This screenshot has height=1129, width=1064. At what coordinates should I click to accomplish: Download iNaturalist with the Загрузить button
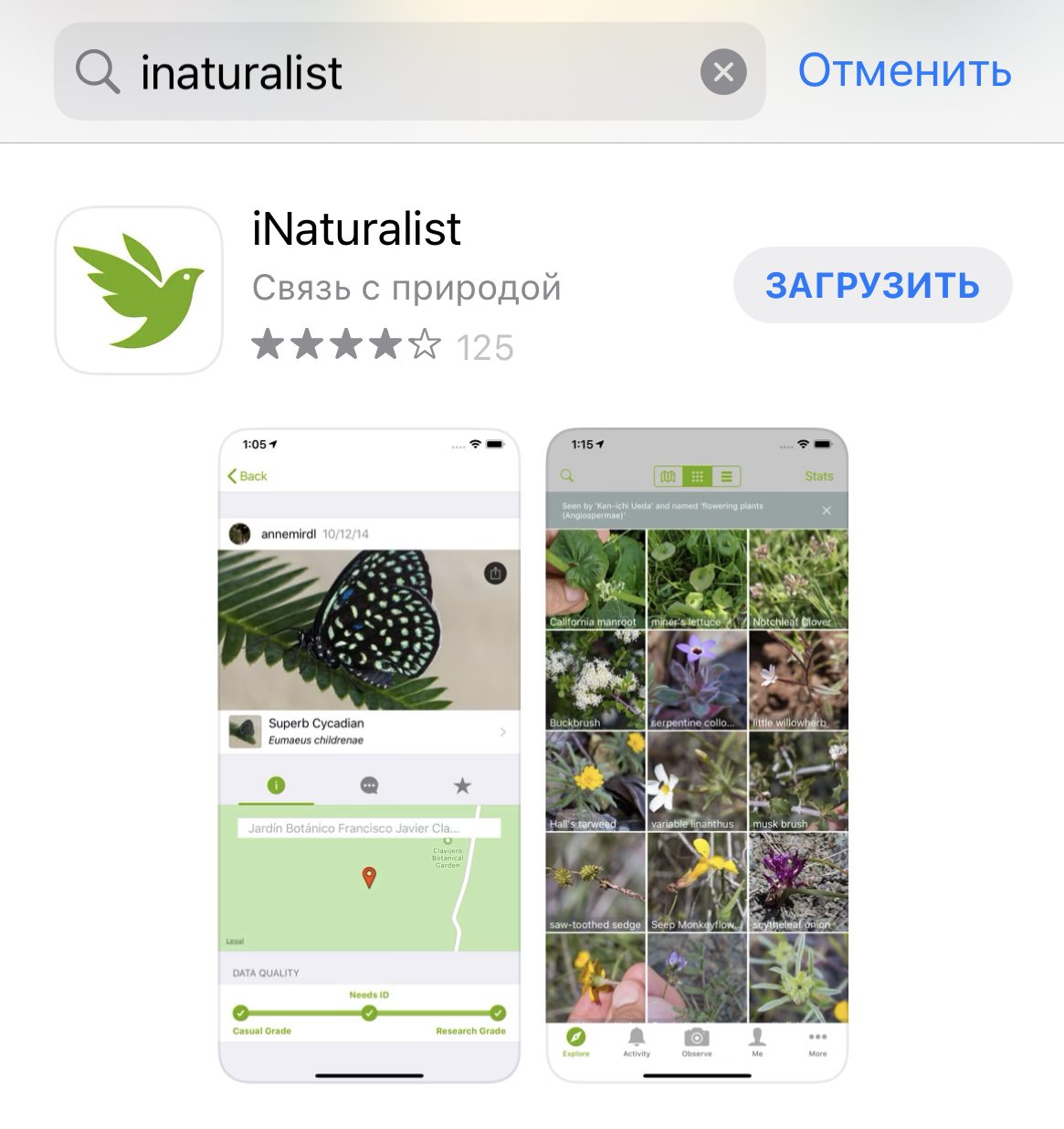click(x=872, y=285)
